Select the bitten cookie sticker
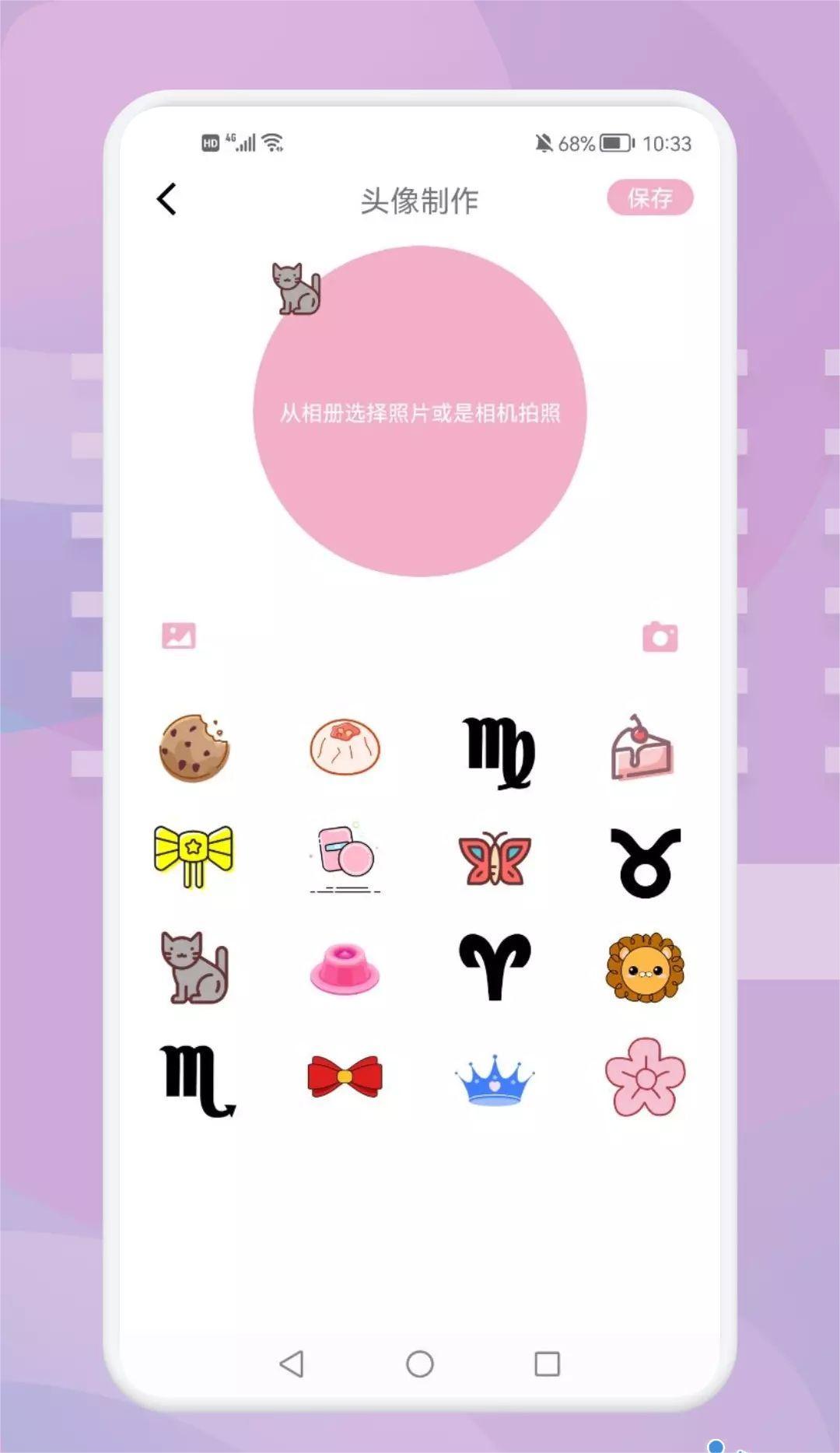Image resolution: width=840 pixels, height=1453 pixels. click(194, 749)
